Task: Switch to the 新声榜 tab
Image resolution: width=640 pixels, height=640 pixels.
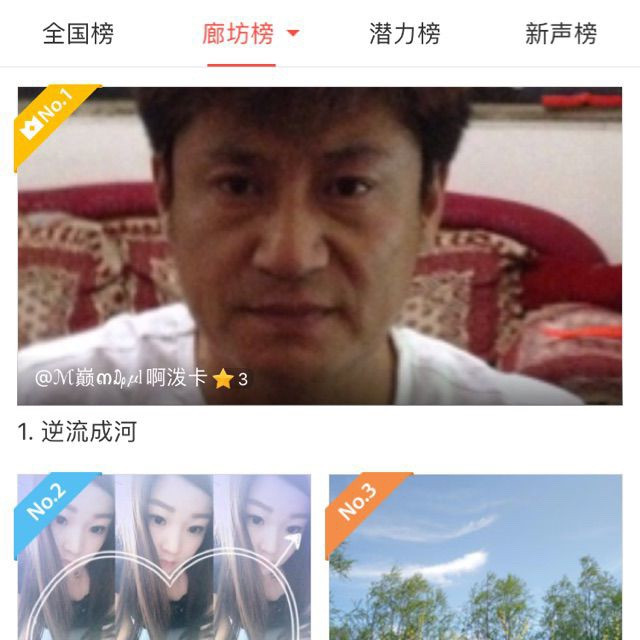Action: pos(561,34)
